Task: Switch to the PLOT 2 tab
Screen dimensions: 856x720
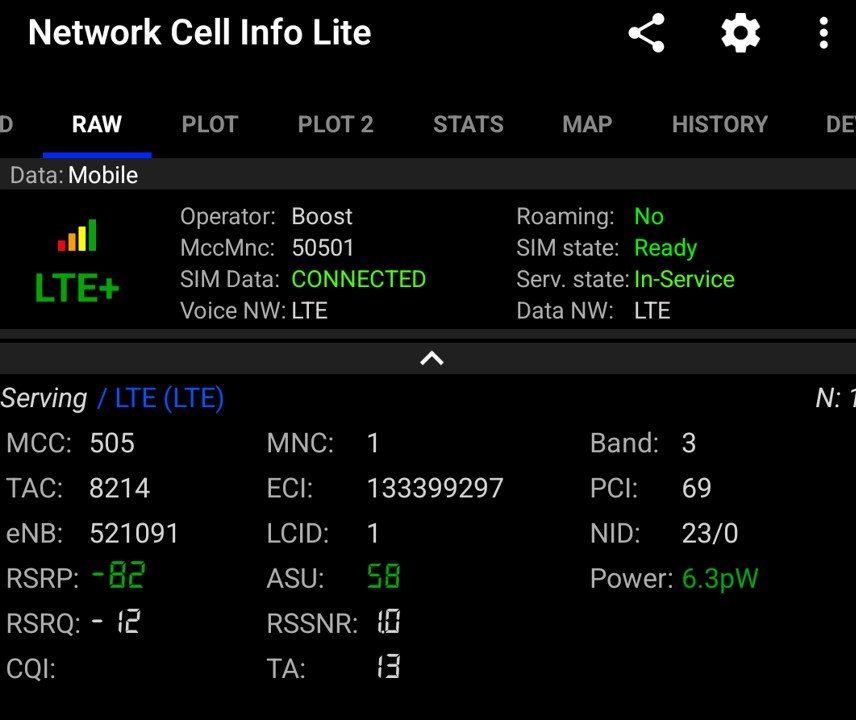Action: click(335, 125)
